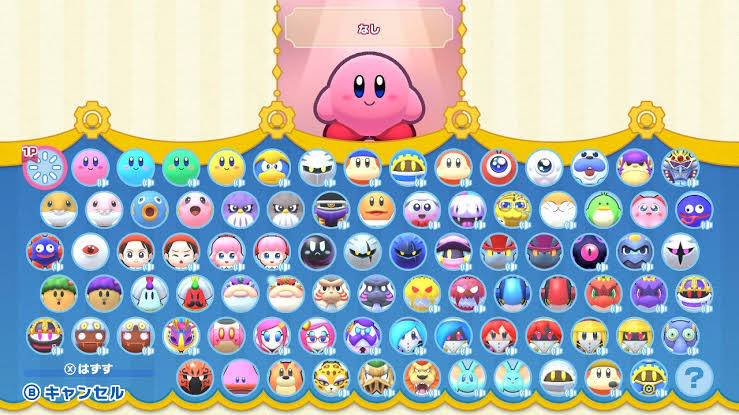Pick the green Kirby mask
This screenshot has height=415, width=739.
[x=181, y=167]
